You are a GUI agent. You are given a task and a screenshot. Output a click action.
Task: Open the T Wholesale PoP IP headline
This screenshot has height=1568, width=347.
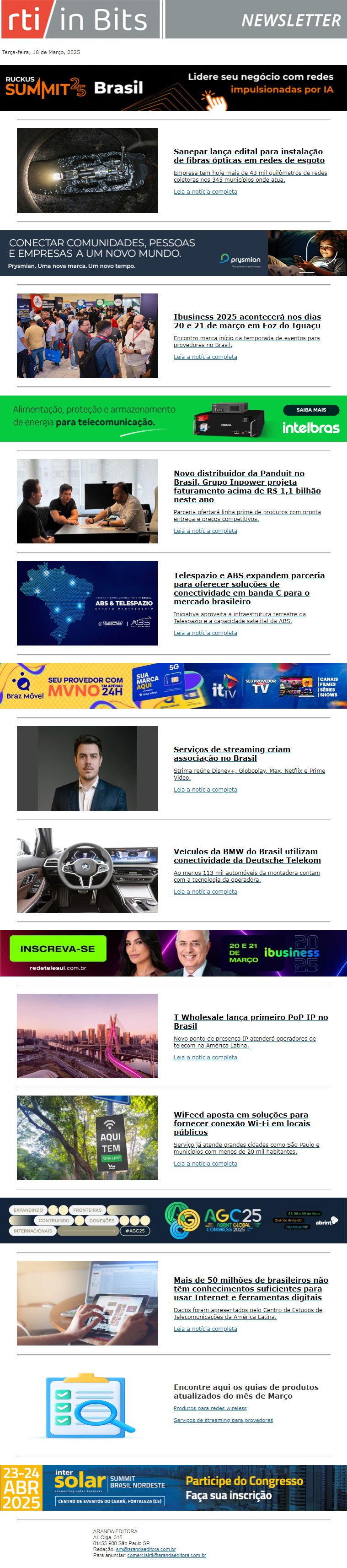point(251,1021)
